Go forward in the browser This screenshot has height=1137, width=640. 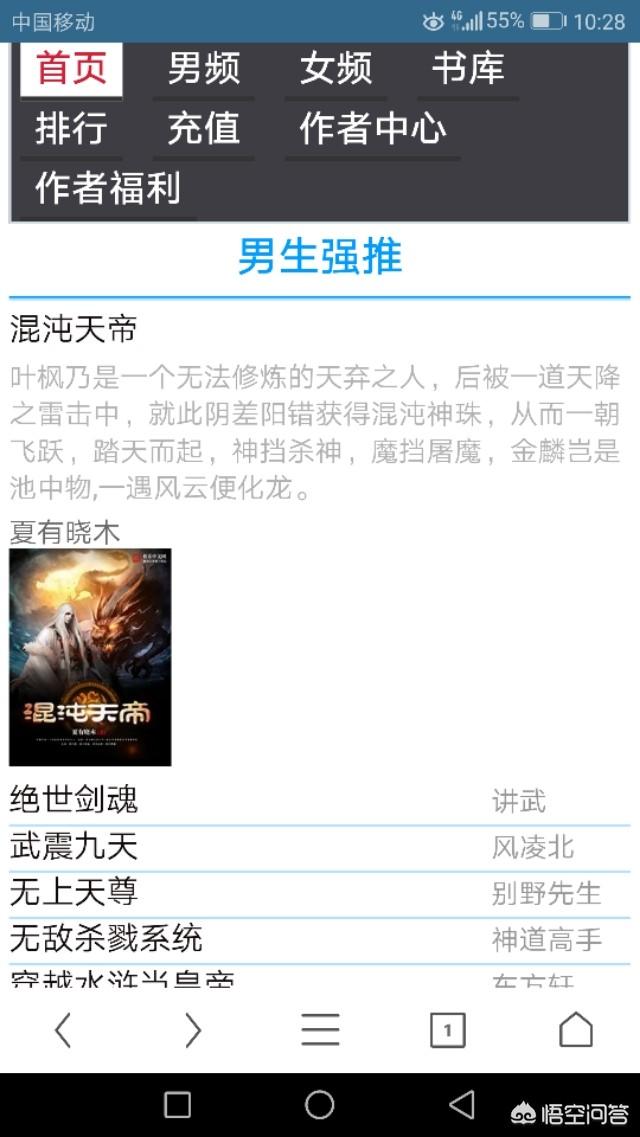(x=192, y=1030)
